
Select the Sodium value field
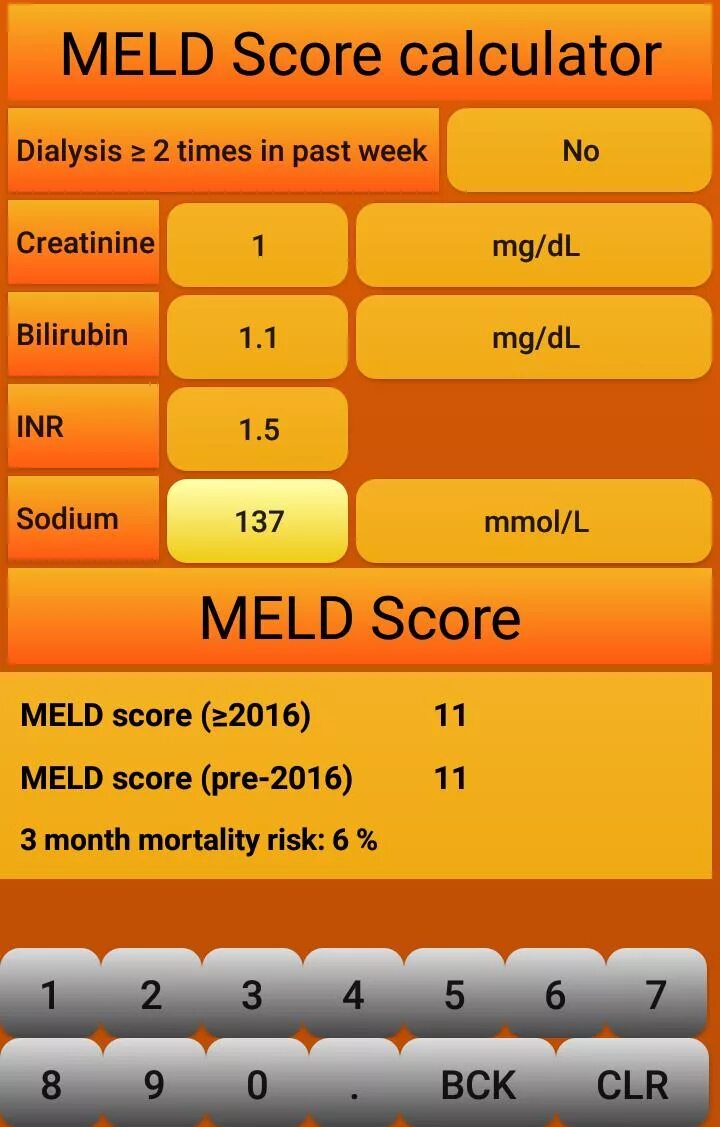click(x=258, y=521)
